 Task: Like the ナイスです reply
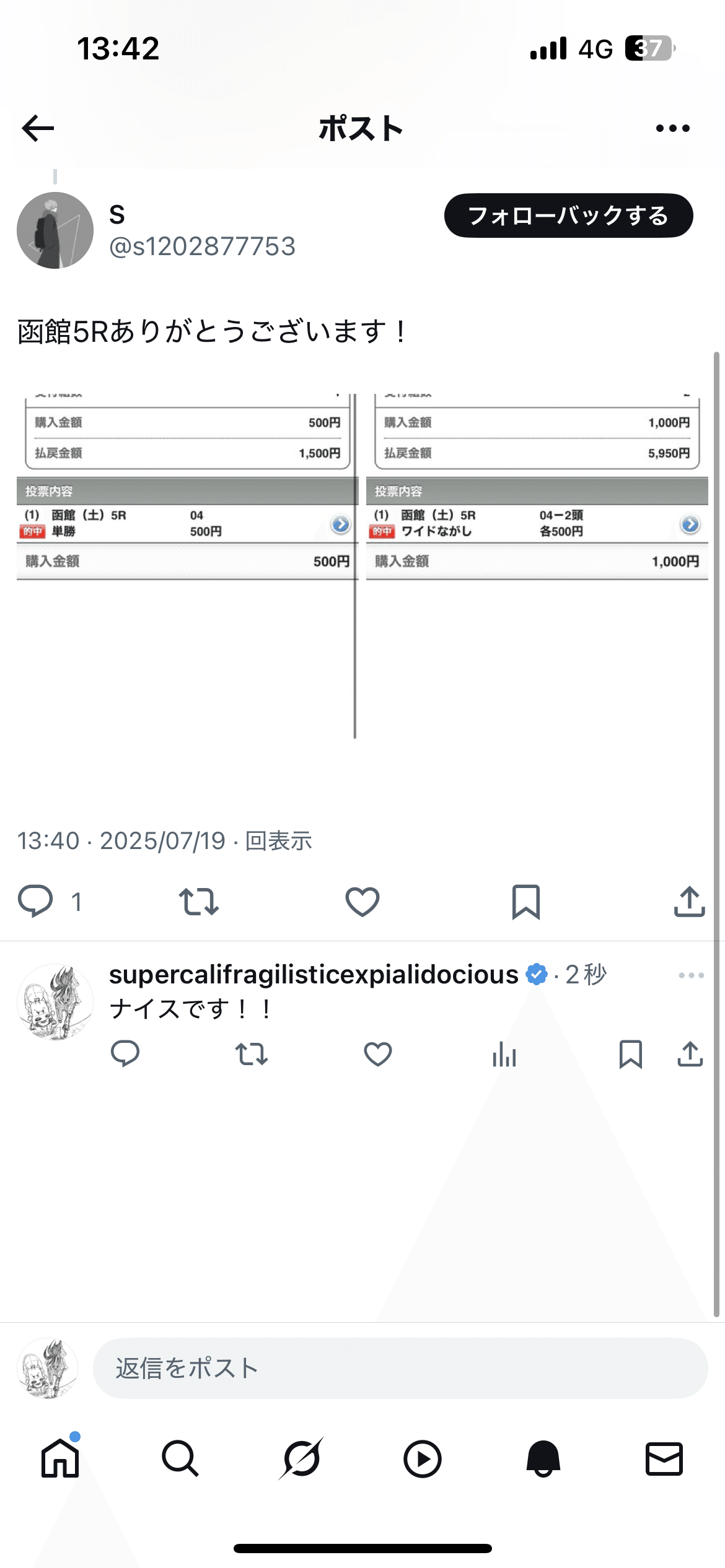pos(377,1054)
